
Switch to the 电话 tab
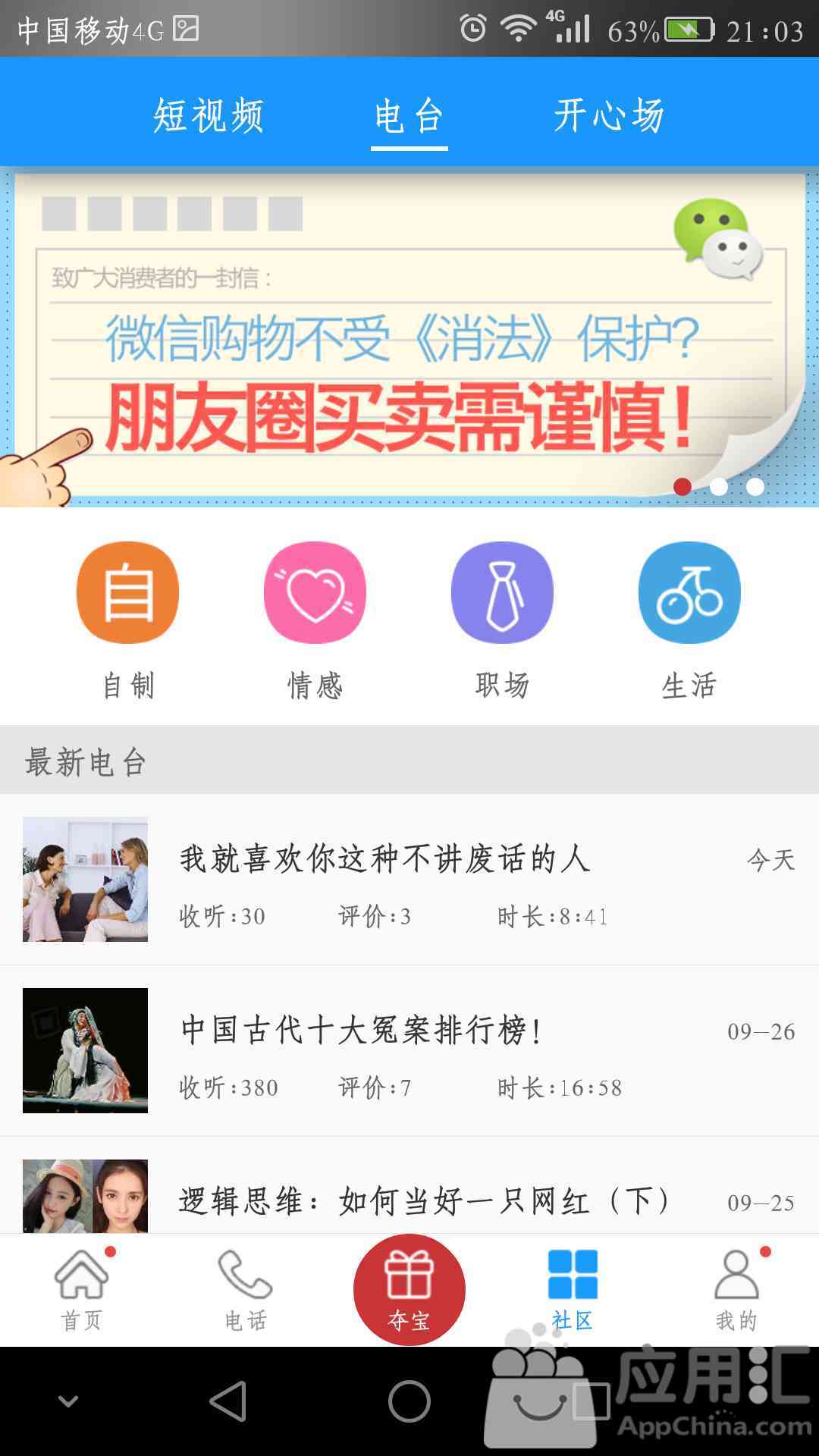pyautogui.click(x=246, y=1291)
